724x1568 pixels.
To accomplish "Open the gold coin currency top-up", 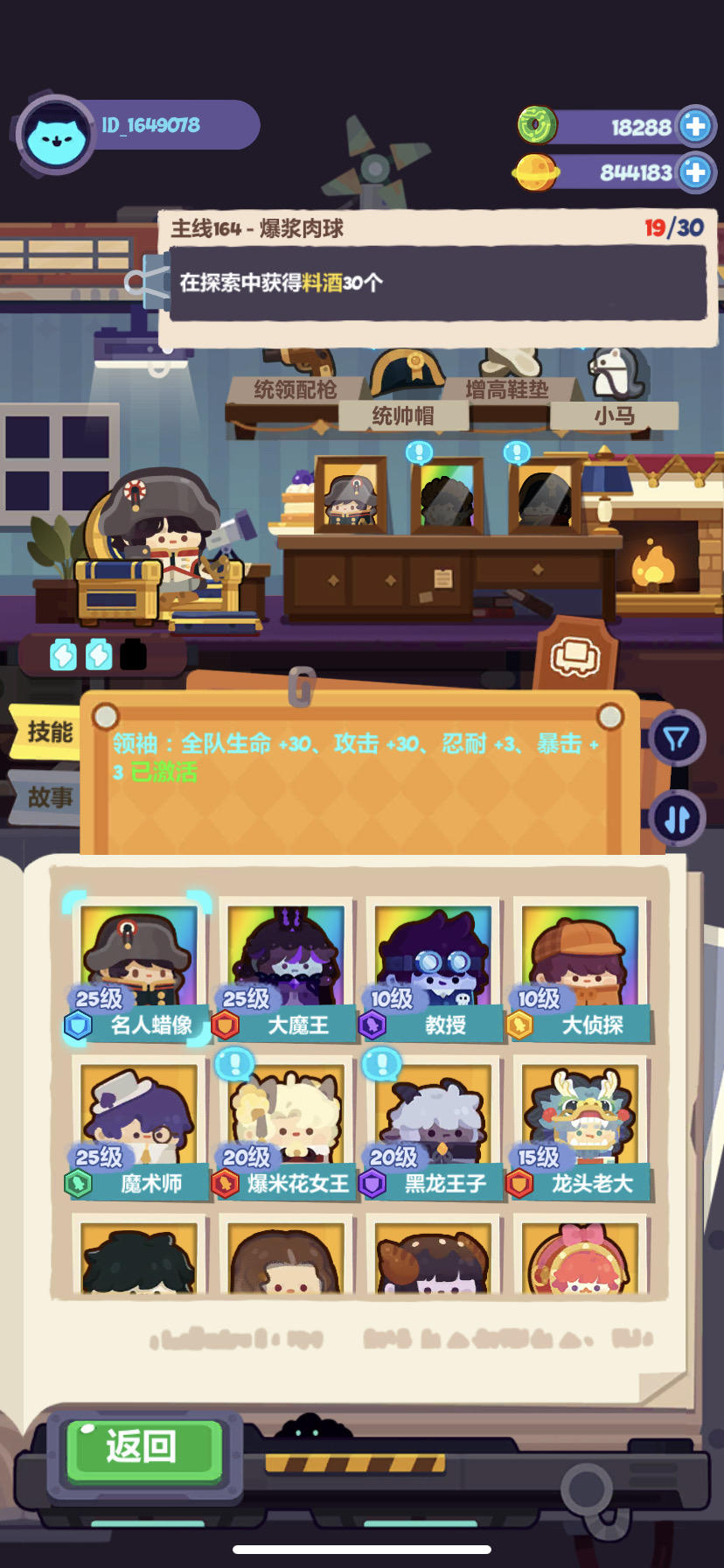I will pyautogui.click(x=695, y=171).
